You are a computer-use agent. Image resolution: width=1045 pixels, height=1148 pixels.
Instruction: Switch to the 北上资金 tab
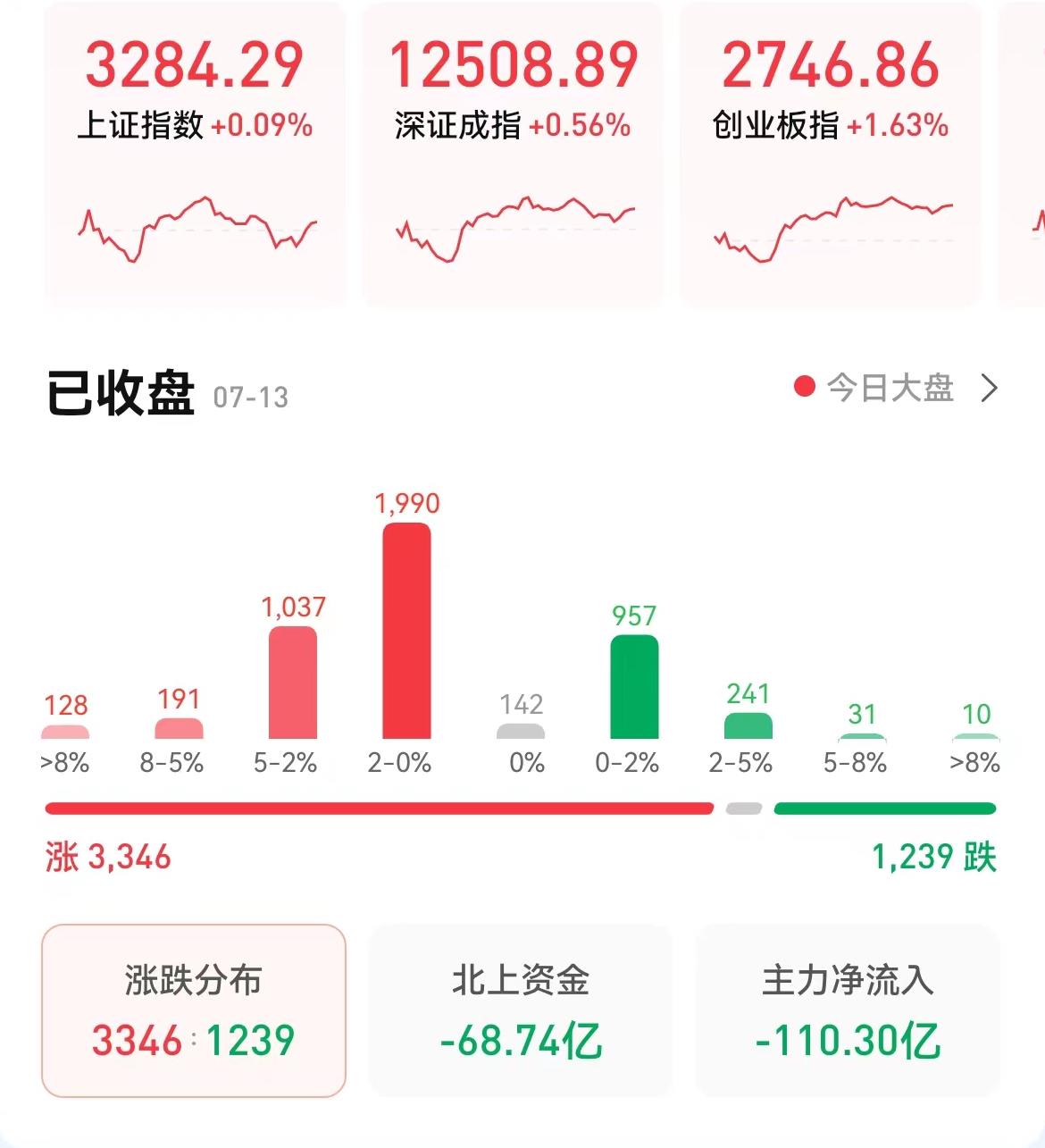[521, 1010]
